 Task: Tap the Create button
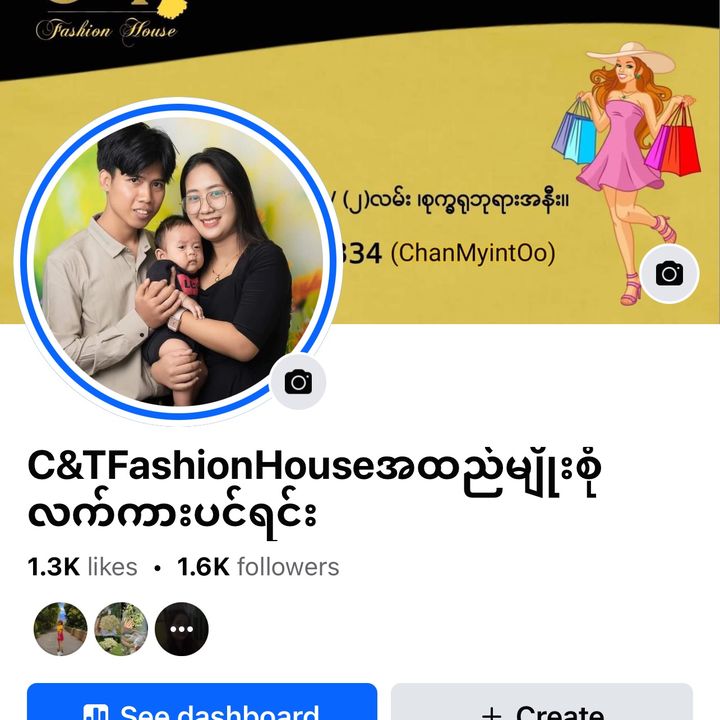coord(541,705)
